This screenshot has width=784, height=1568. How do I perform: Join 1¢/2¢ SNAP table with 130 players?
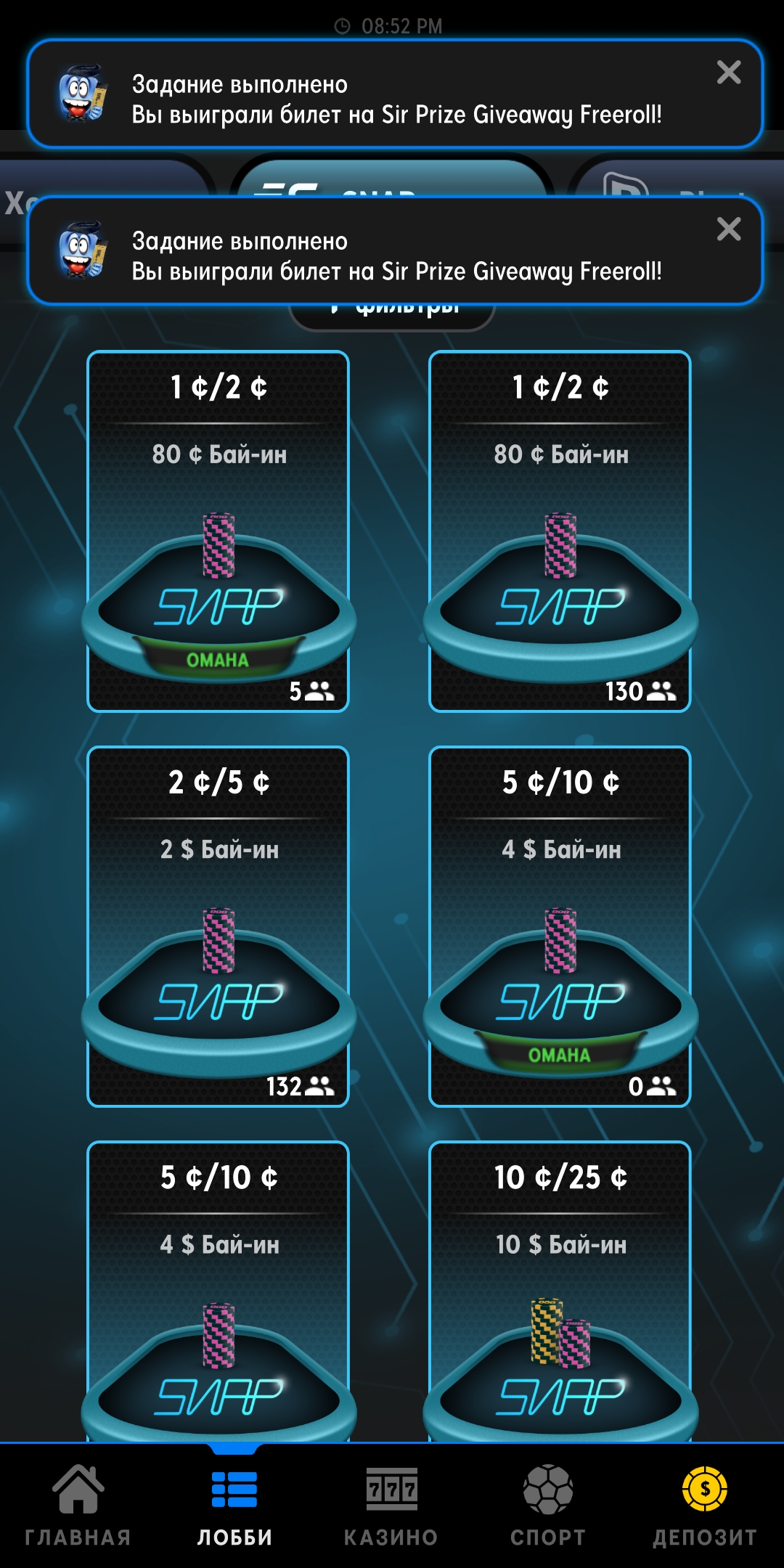click(560, 531)
